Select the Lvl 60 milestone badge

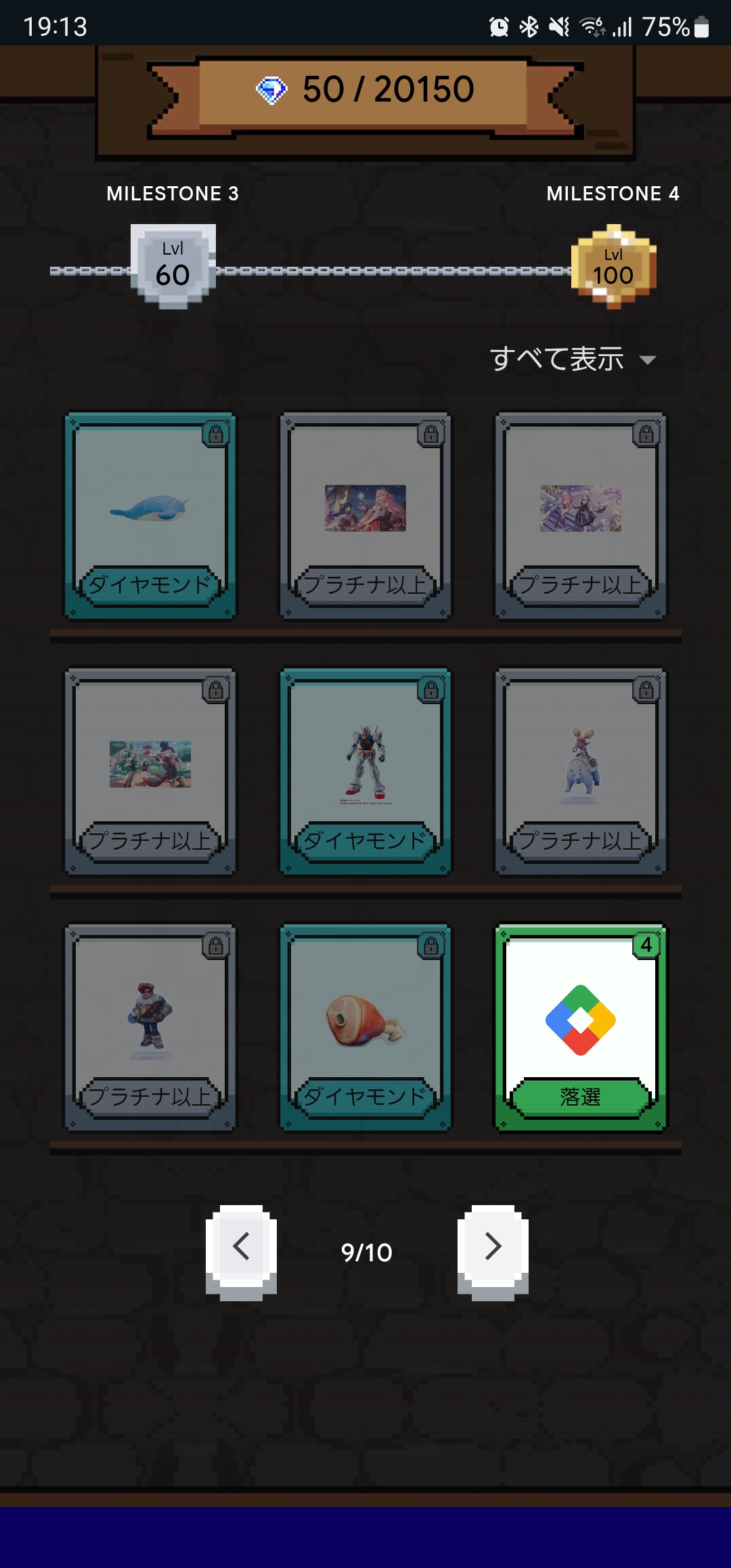(x=173, y=267)
